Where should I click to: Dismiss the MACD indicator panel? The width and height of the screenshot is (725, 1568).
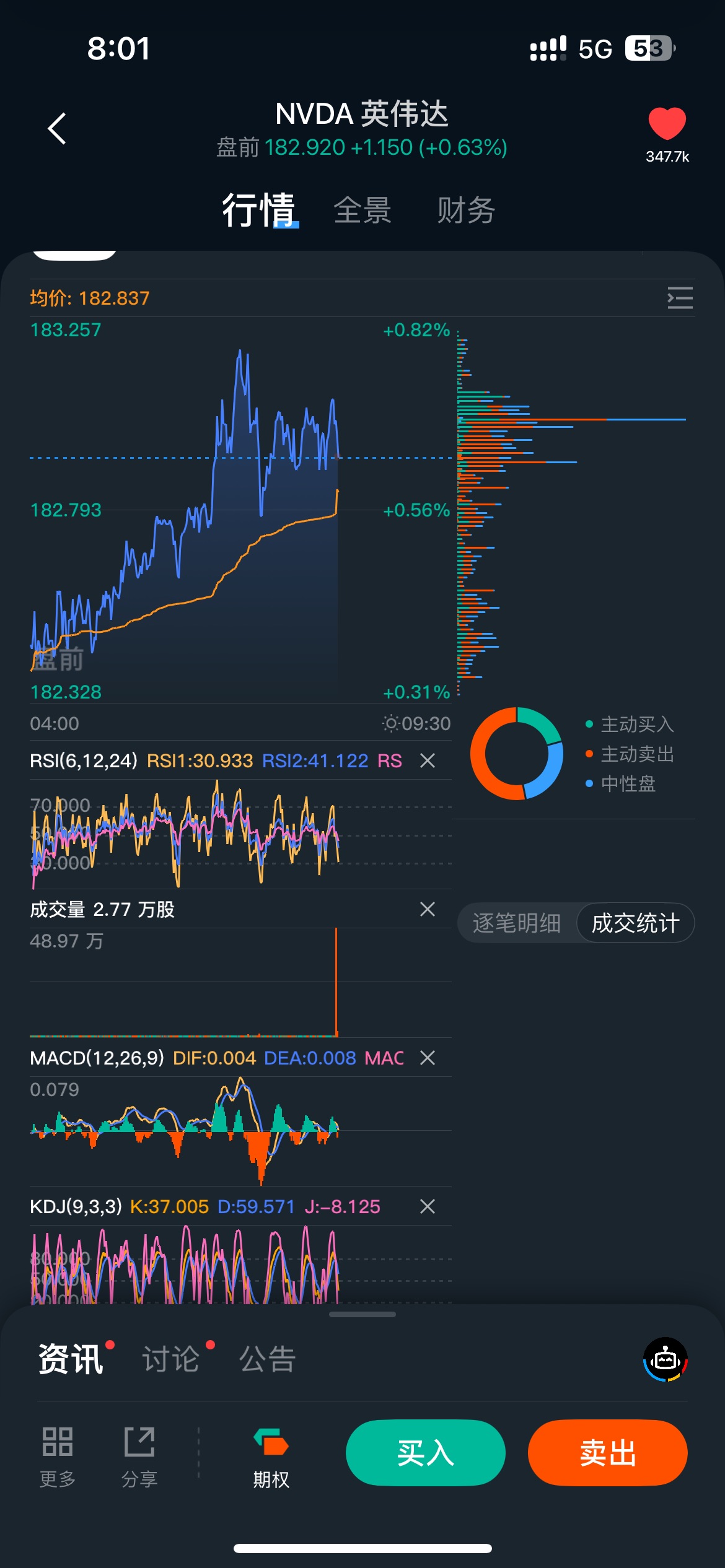click(x=428, y=1058)
